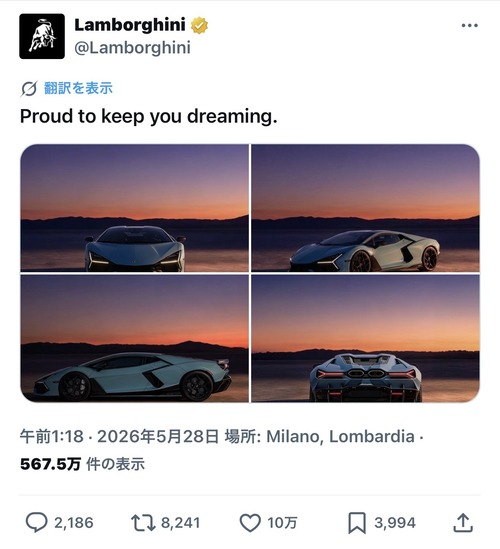Image resolution: width=500 pixels, height=549 pixels.
Task: View the rear view car photo
Action: 366,338
